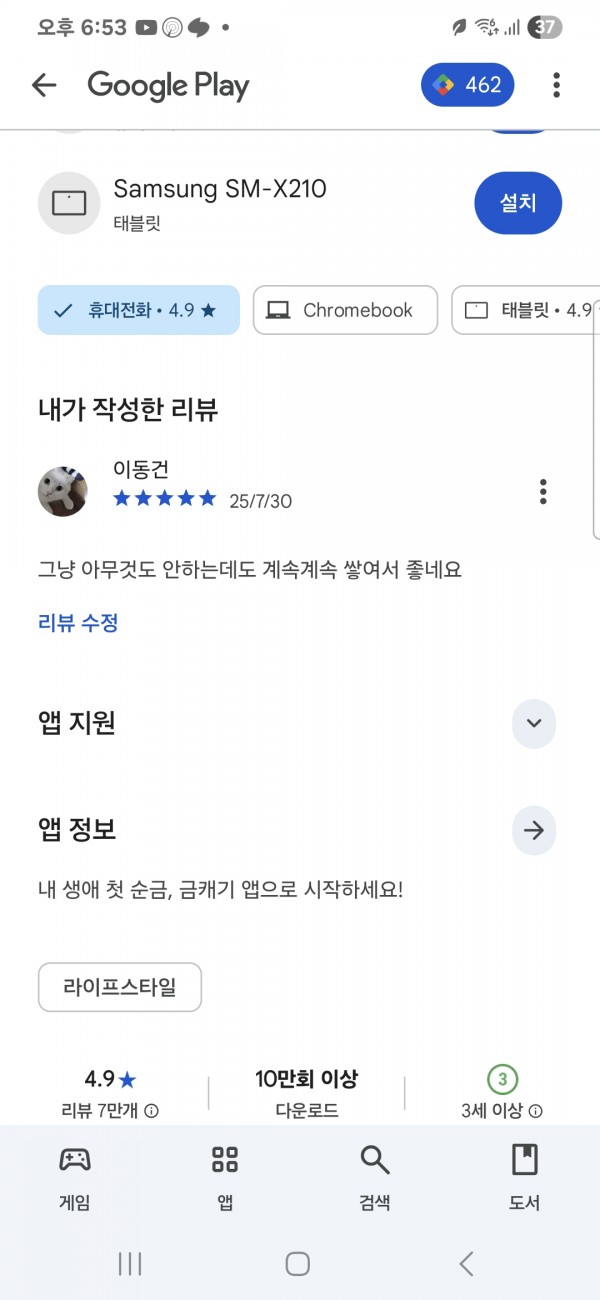Open the 라이프스타일 category chip
600x1300 pixels.
coord(120,987)
